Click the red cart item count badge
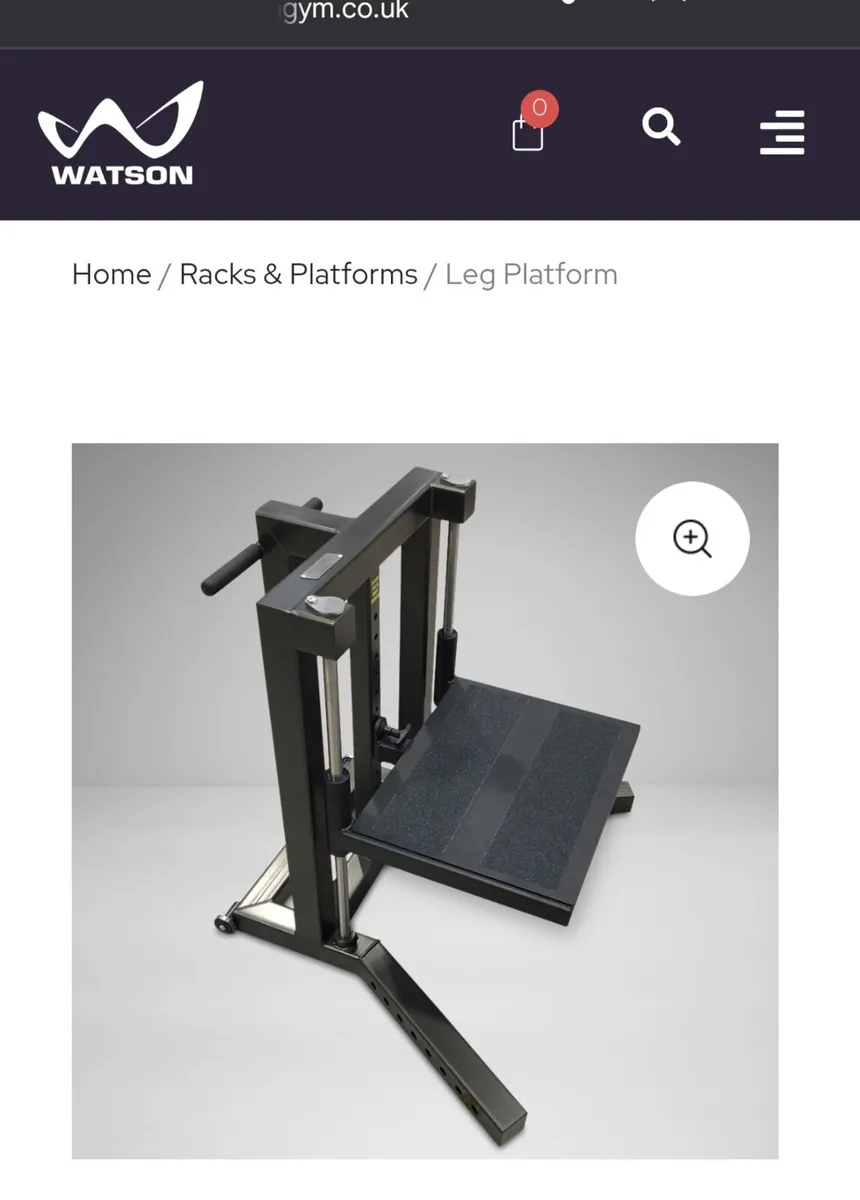The image size is (860, 1200). pos(541,109)
